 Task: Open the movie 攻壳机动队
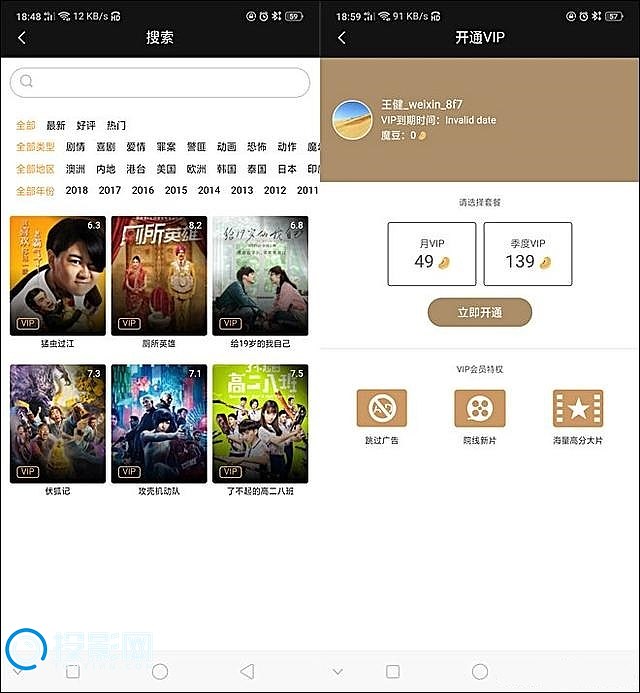159,424
